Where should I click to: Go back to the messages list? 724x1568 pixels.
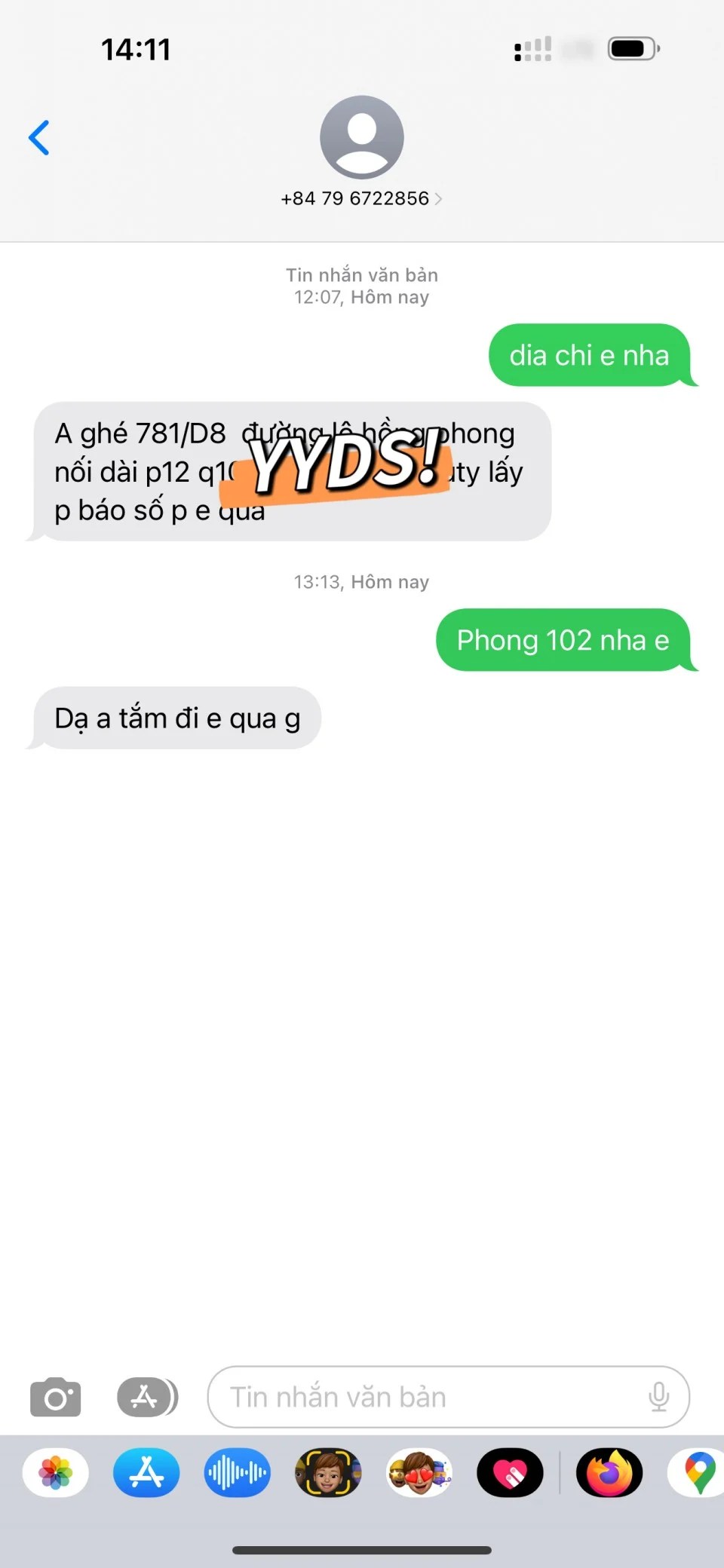click(x=39, y=138)
